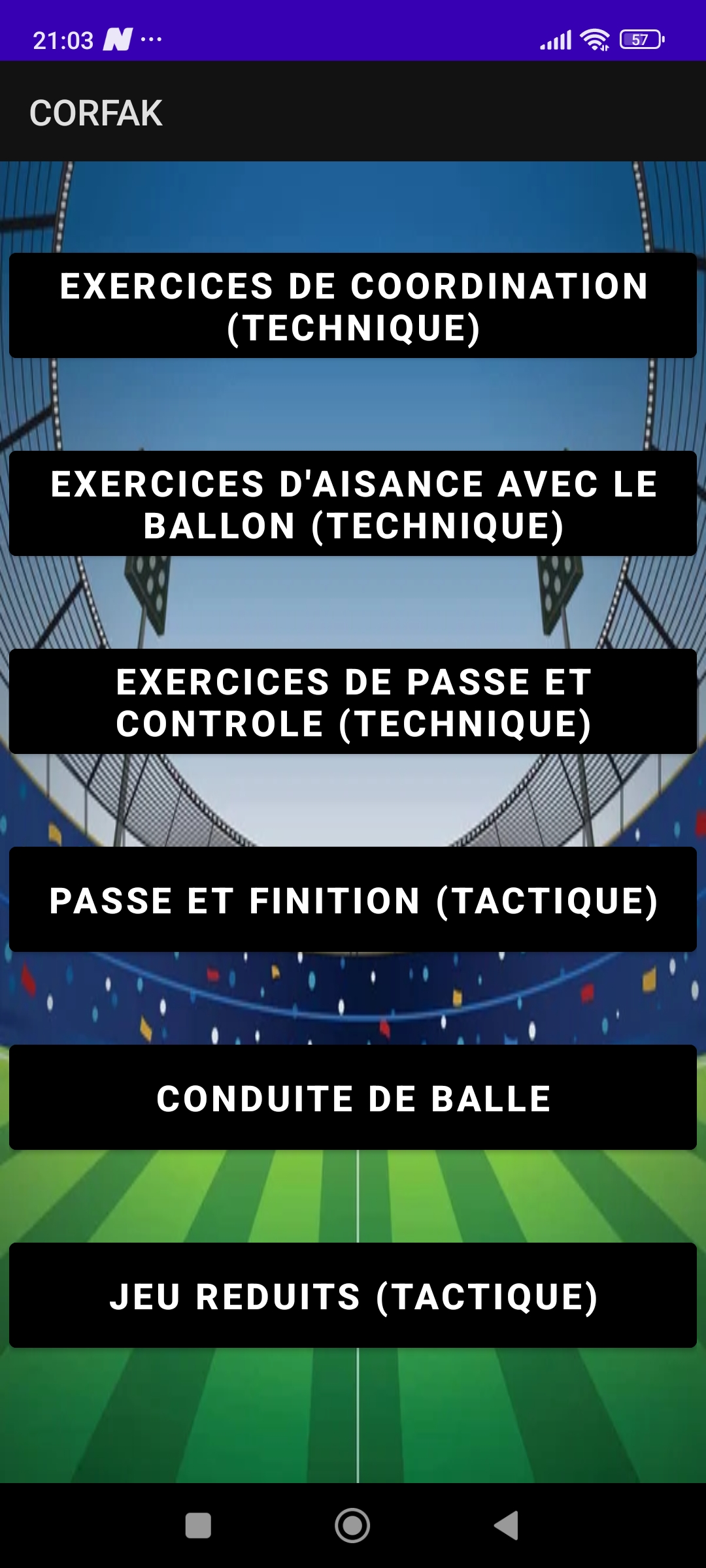Select Exercices d'Aisance avec le Ballon
This screenshot has width=706, height=1568.
click(353, 504)
